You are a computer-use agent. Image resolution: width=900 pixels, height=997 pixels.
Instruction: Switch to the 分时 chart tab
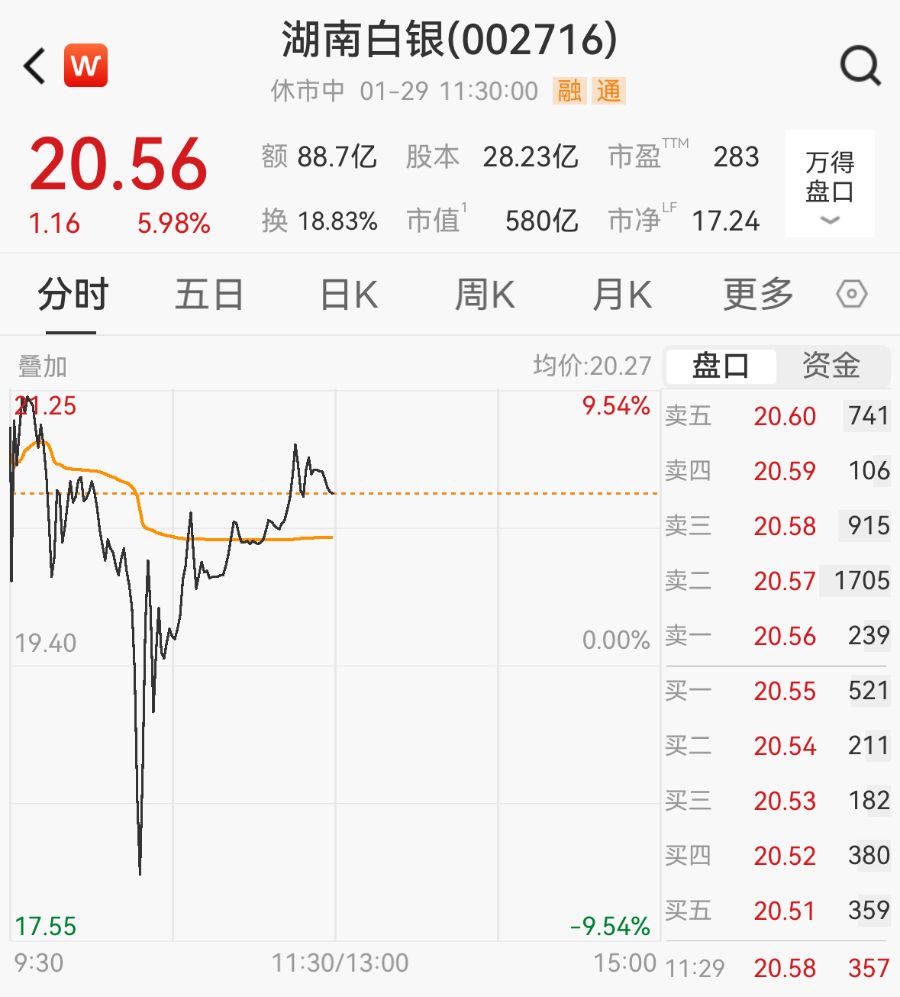pyautogui.click(x=72, y=295)
